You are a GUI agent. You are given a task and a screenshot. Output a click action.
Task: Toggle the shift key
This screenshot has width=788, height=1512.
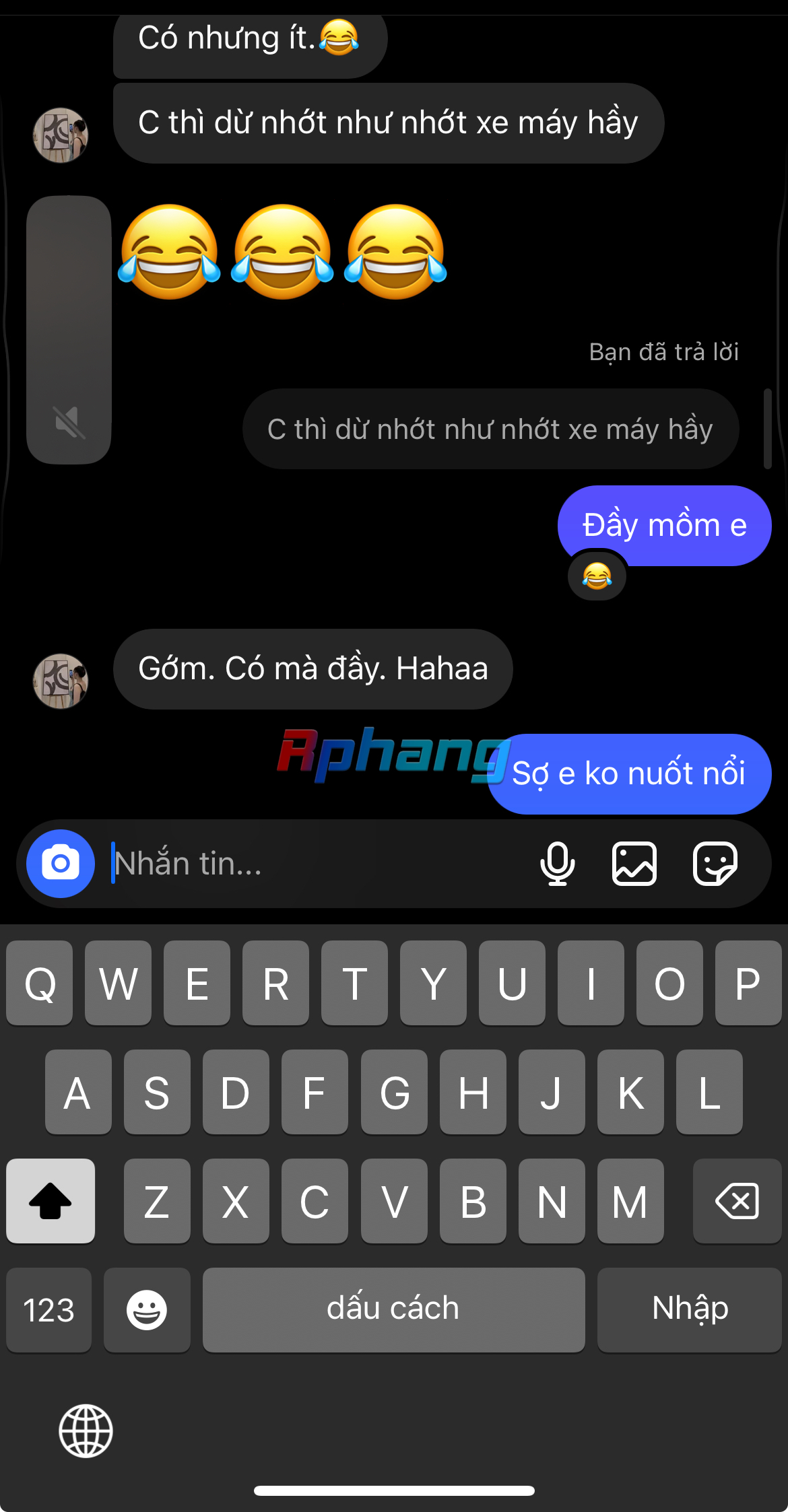tap(51, 1201)
